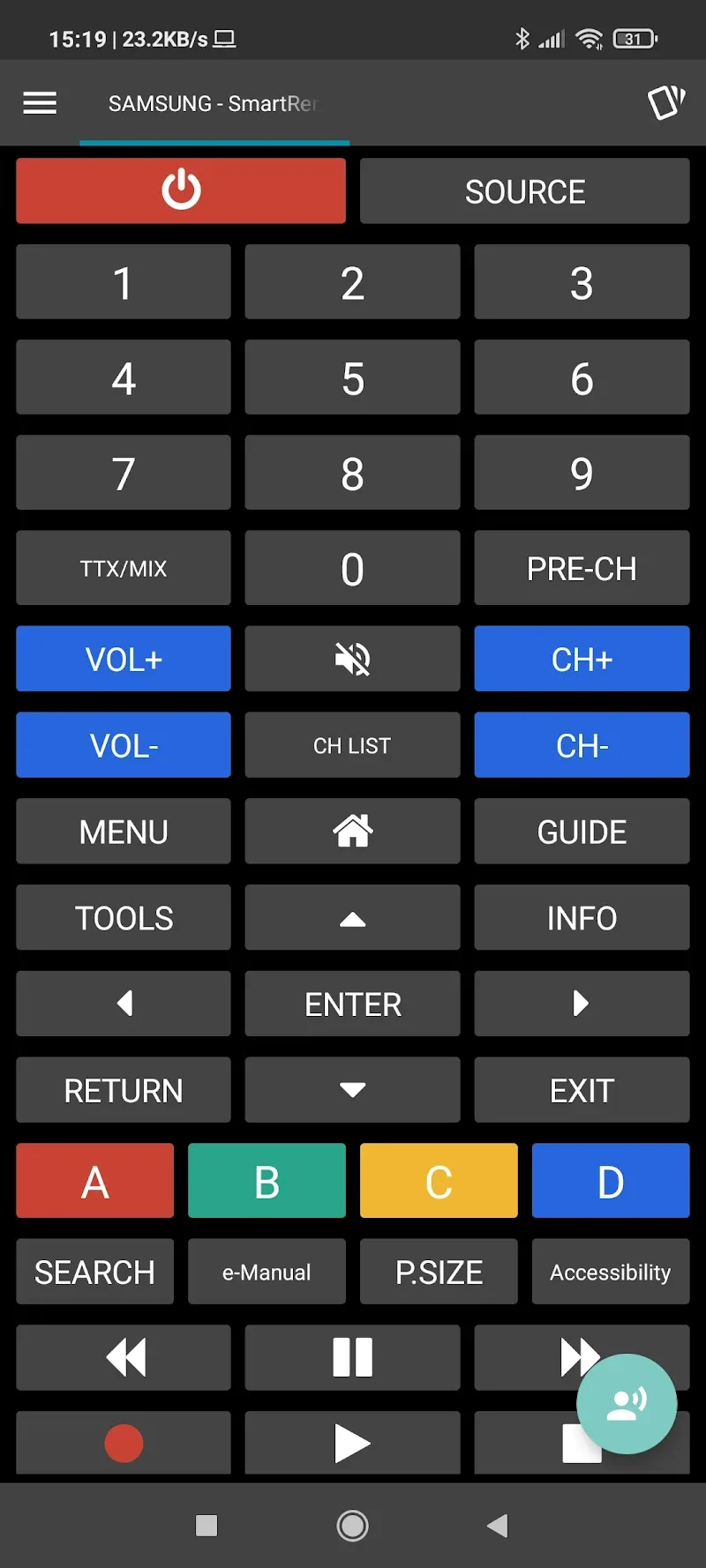
Task: Tap the rotate screen icon in toolbar
Action: (666, 102)
